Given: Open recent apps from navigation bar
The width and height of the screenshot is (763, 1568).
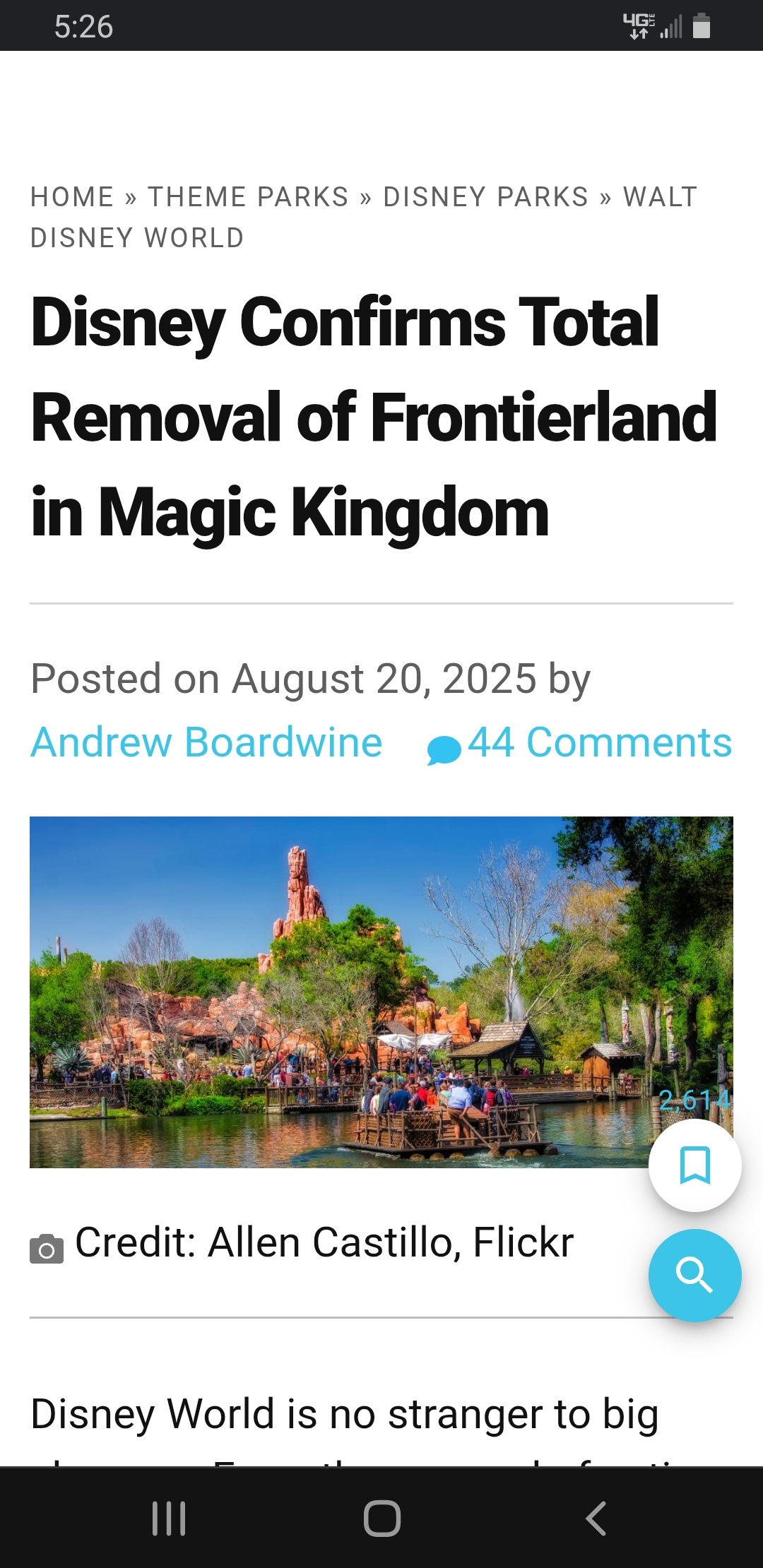Looking at the screenshot, I should pyautogui.click(x=169, y=1518).
